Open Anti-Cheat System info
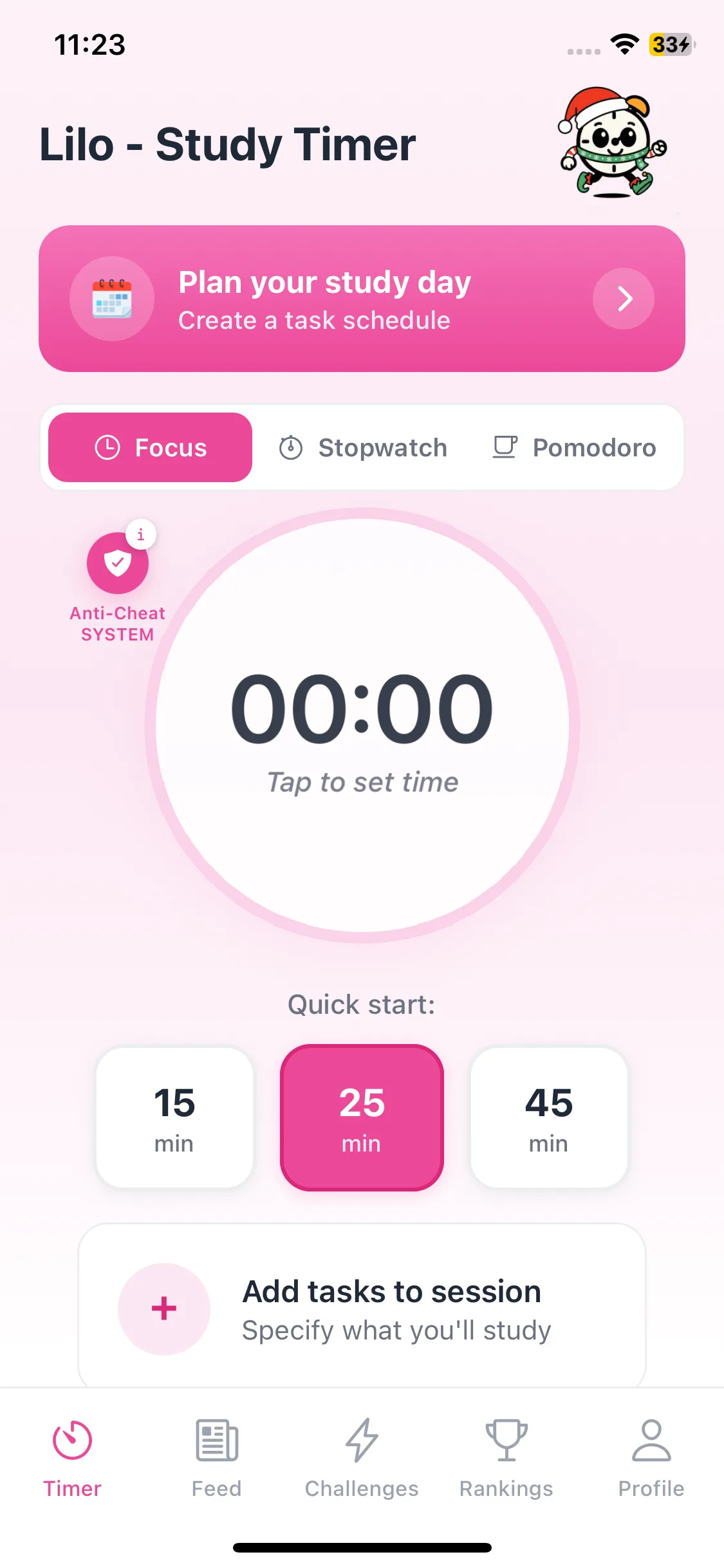The image size is (724, 1568). [x=140, y=536]
